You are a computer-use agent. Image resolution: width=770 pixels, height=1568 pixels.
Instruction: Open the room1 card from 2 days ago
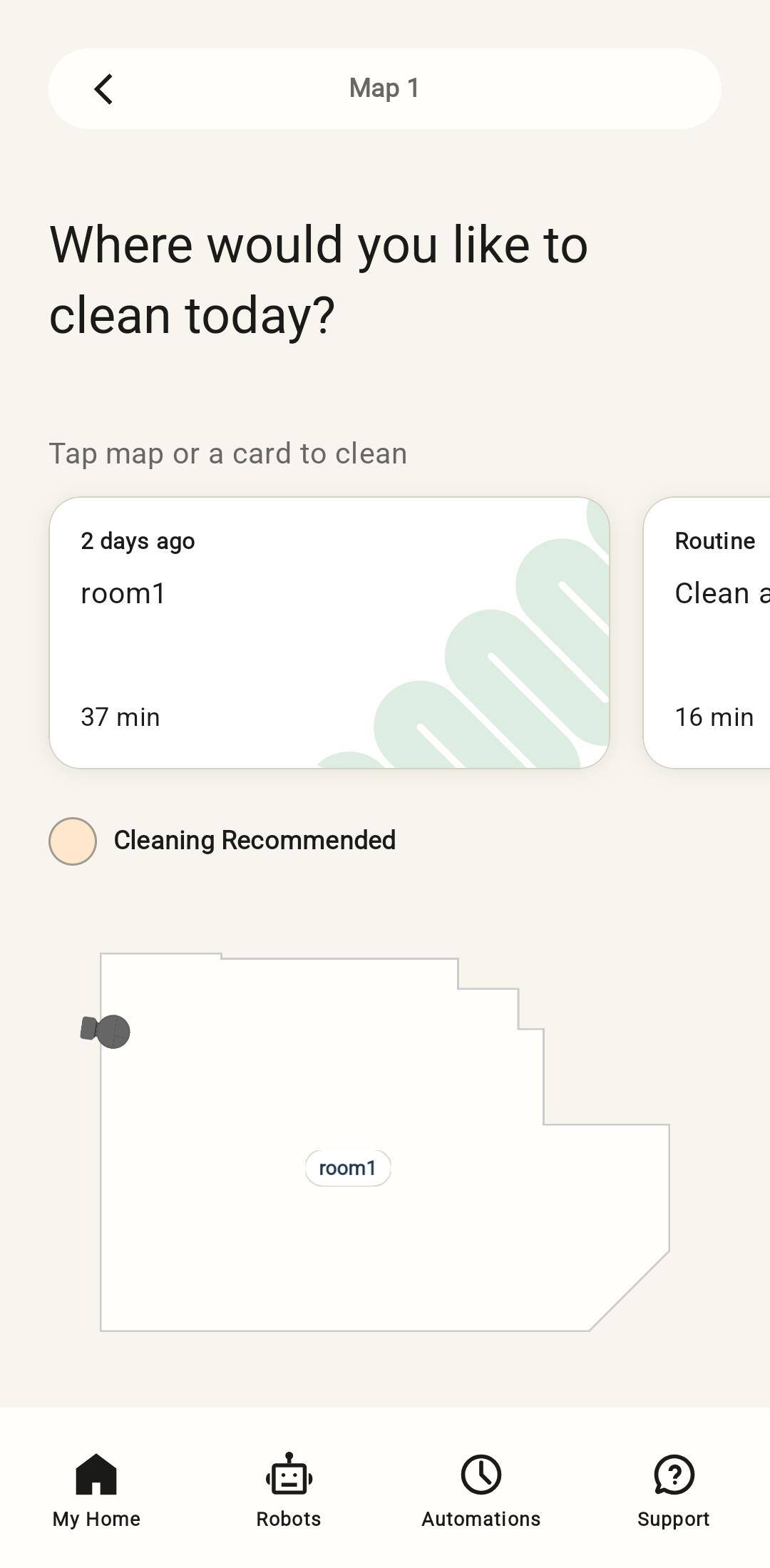coord(329,632)
